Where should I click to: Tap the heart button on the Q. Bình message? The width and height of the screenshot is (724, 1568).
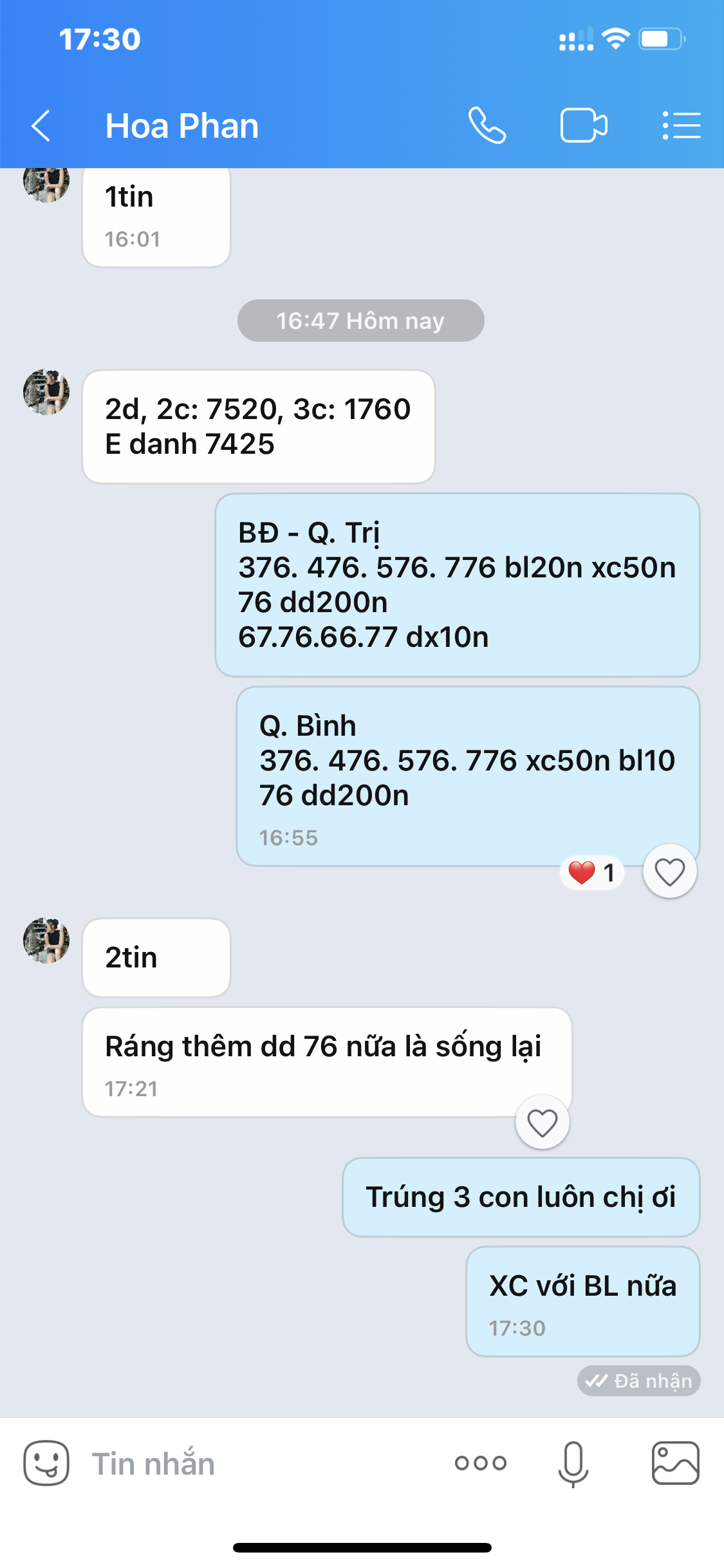(670, 871)
